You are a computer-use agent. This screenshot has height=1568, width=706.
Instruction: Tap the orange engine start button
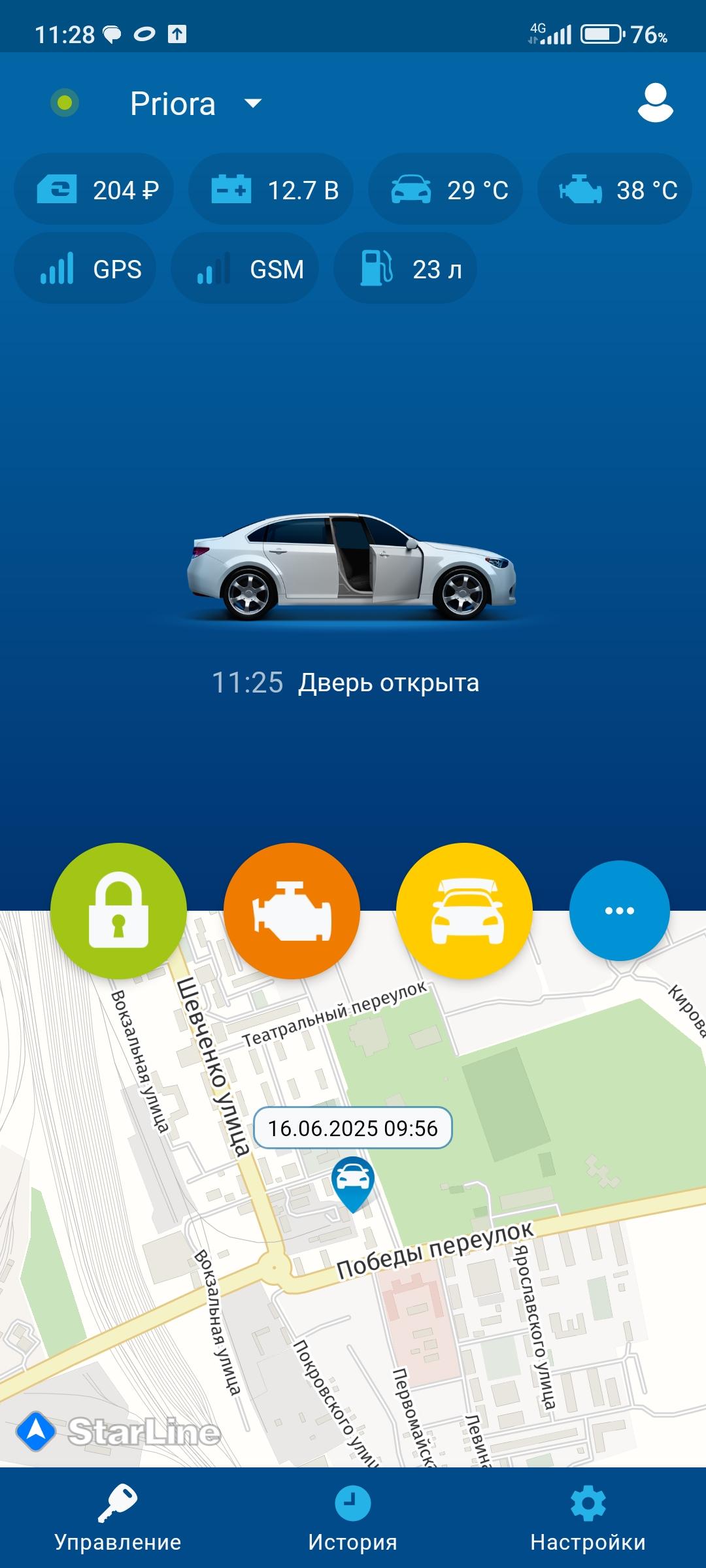coord(292,911)
